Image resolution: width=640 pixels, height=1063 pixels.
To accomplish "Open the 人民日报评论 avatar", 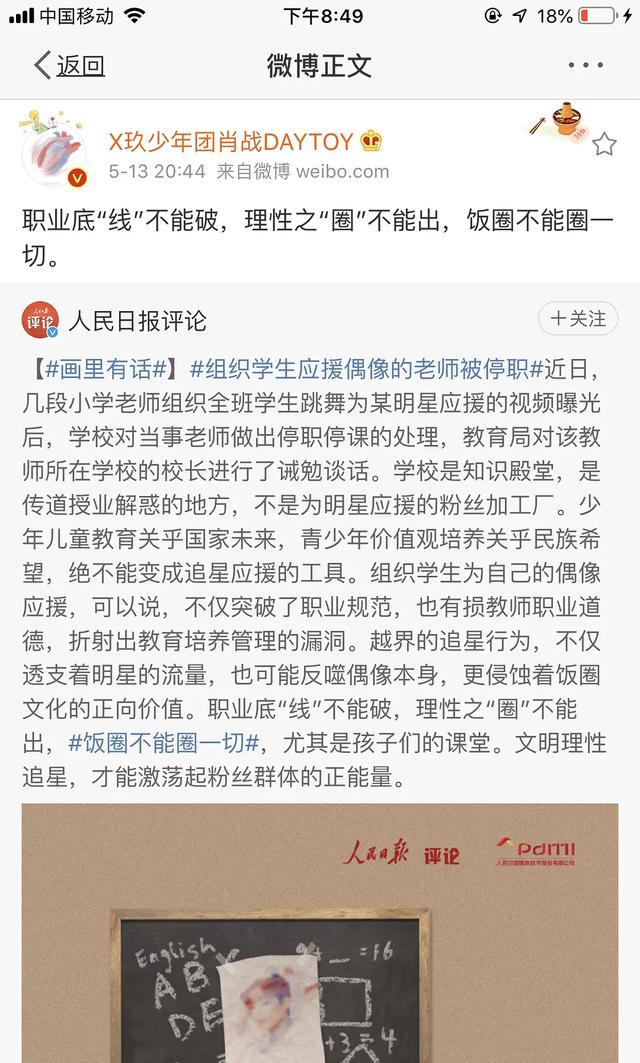I will [x=40, y=320].
